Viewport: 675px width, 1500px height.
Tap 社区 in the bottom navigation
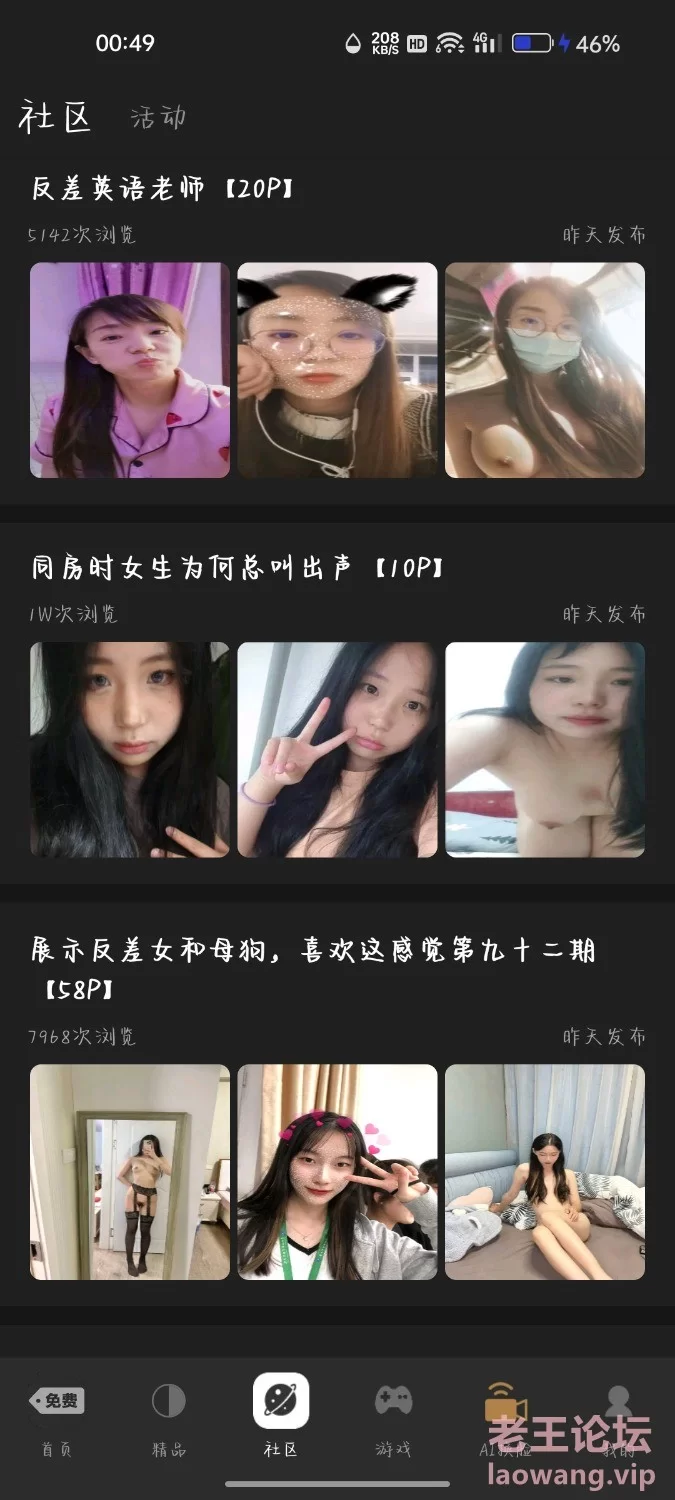281,1418
